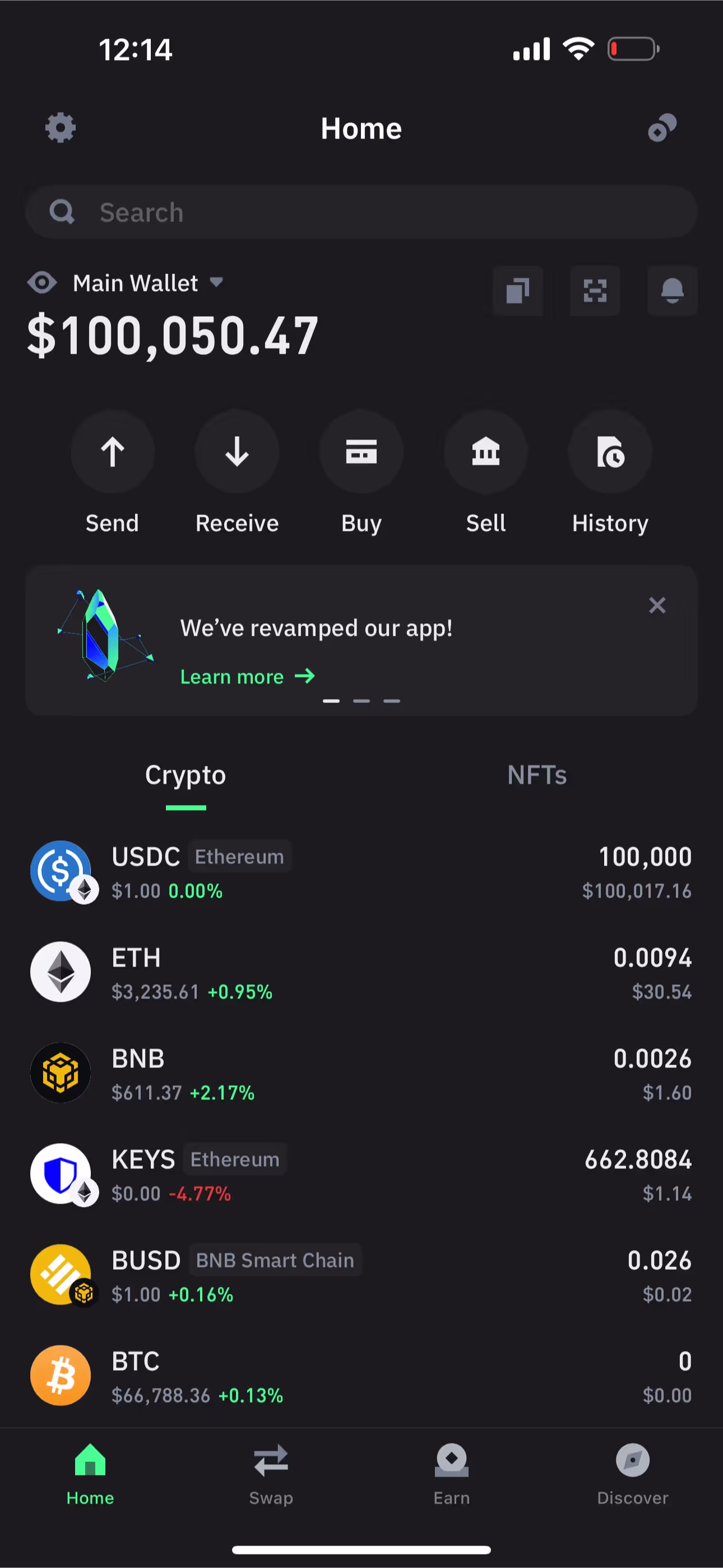The height and width of the screenshot is (1568, 723).
Task: Hide wallet balance with the eye icon
Action: tap(42, 283)
